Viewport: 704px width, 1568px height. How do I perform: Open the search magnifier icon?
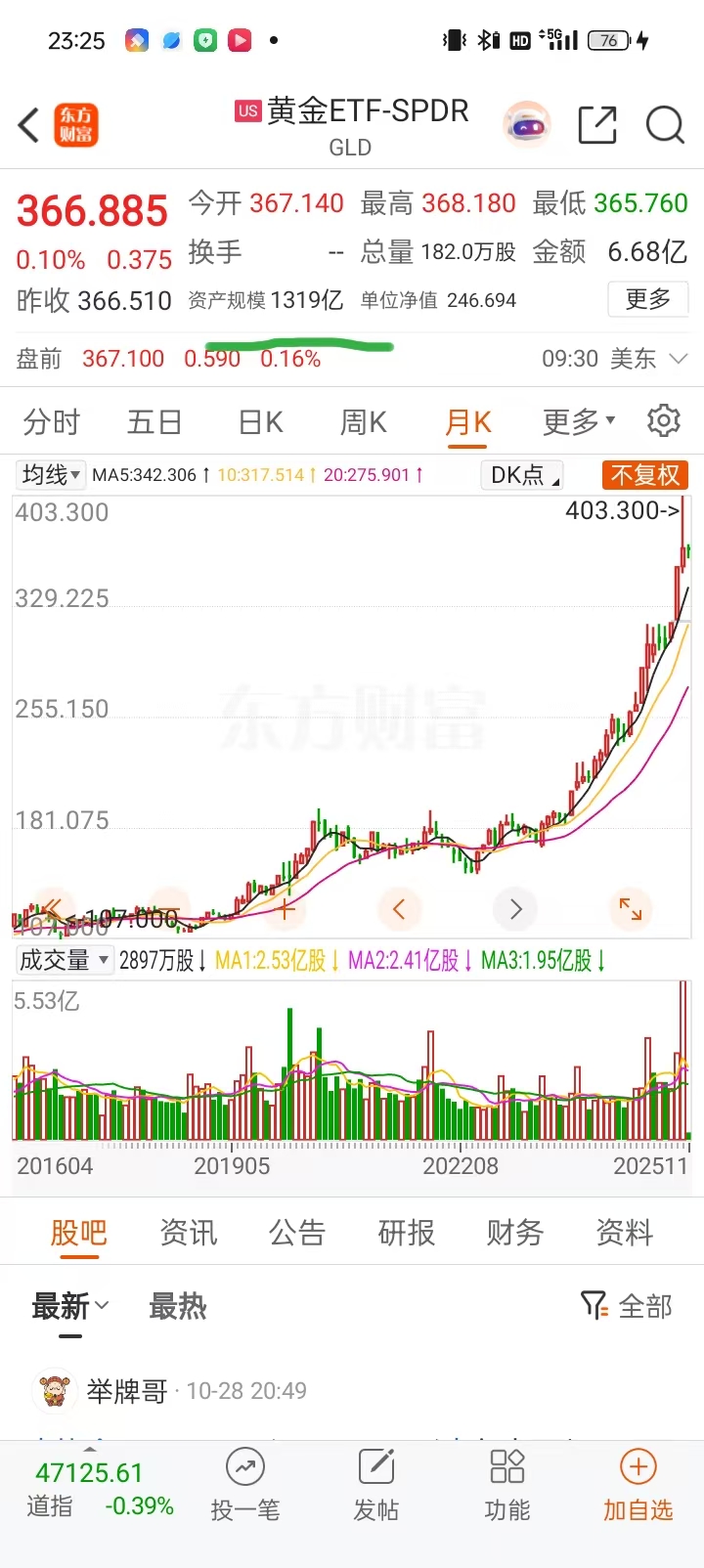point(665,125)
